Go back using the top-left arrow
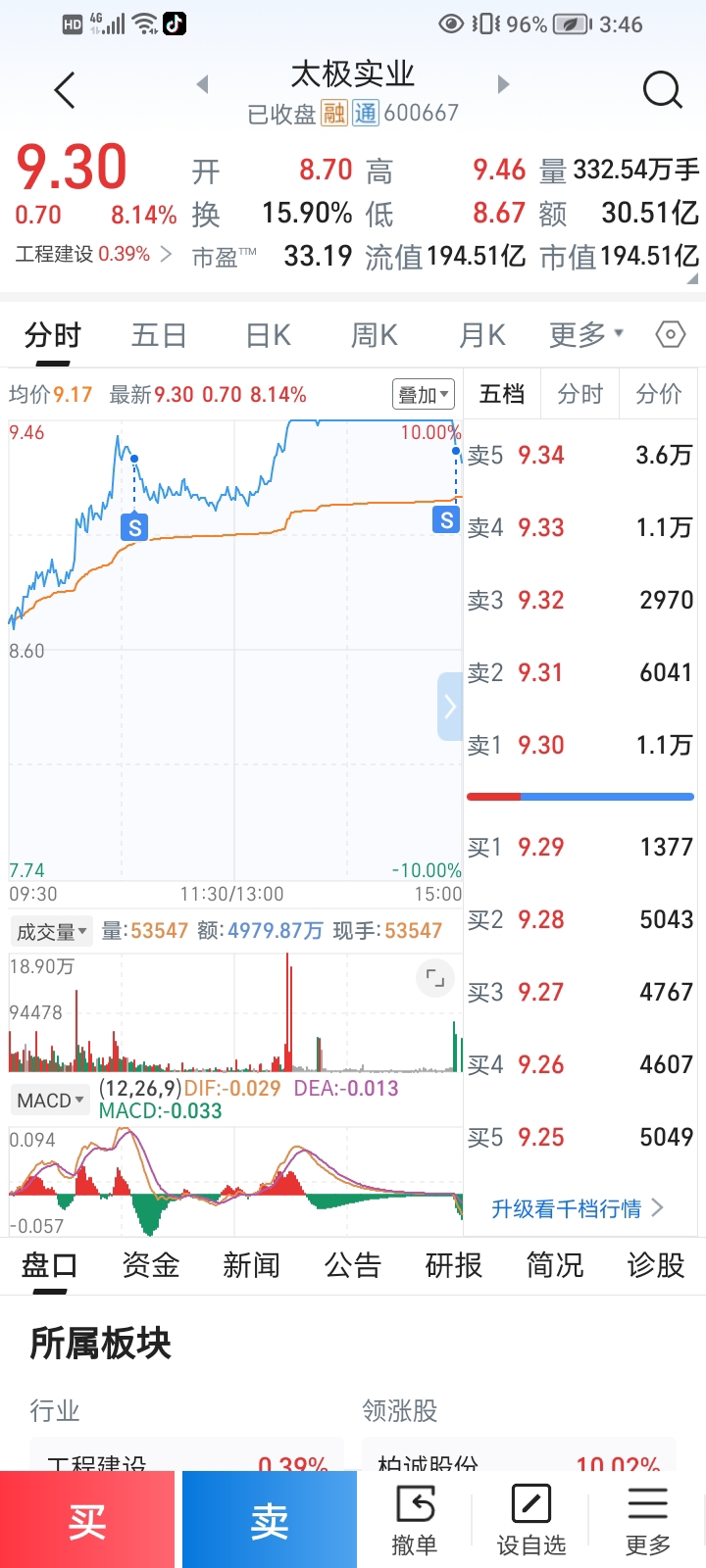The image size is (706, 1568). click(65, 90)
